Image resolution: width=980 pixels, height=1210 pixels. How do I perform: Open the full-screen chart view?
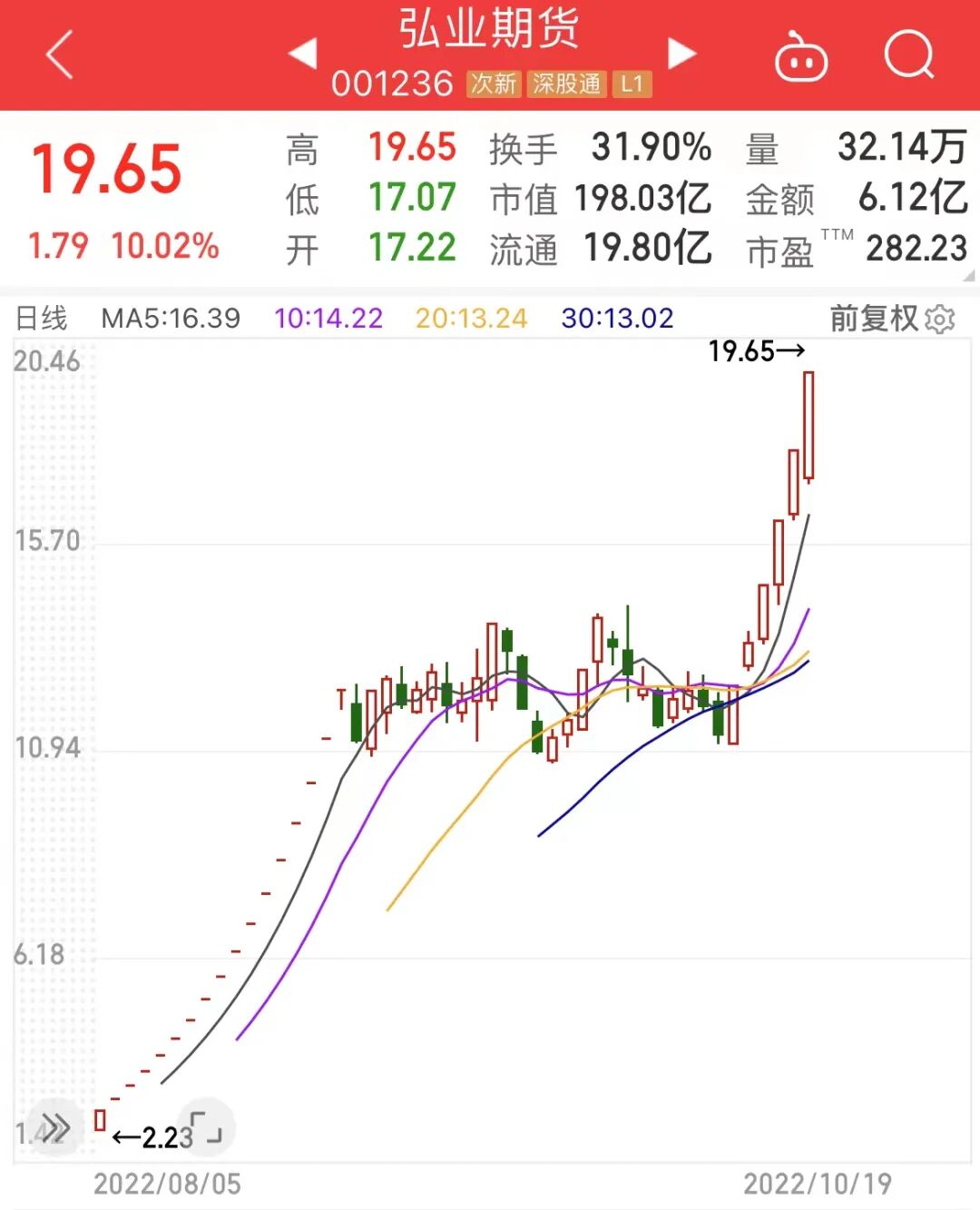(x=207, y=1127)
